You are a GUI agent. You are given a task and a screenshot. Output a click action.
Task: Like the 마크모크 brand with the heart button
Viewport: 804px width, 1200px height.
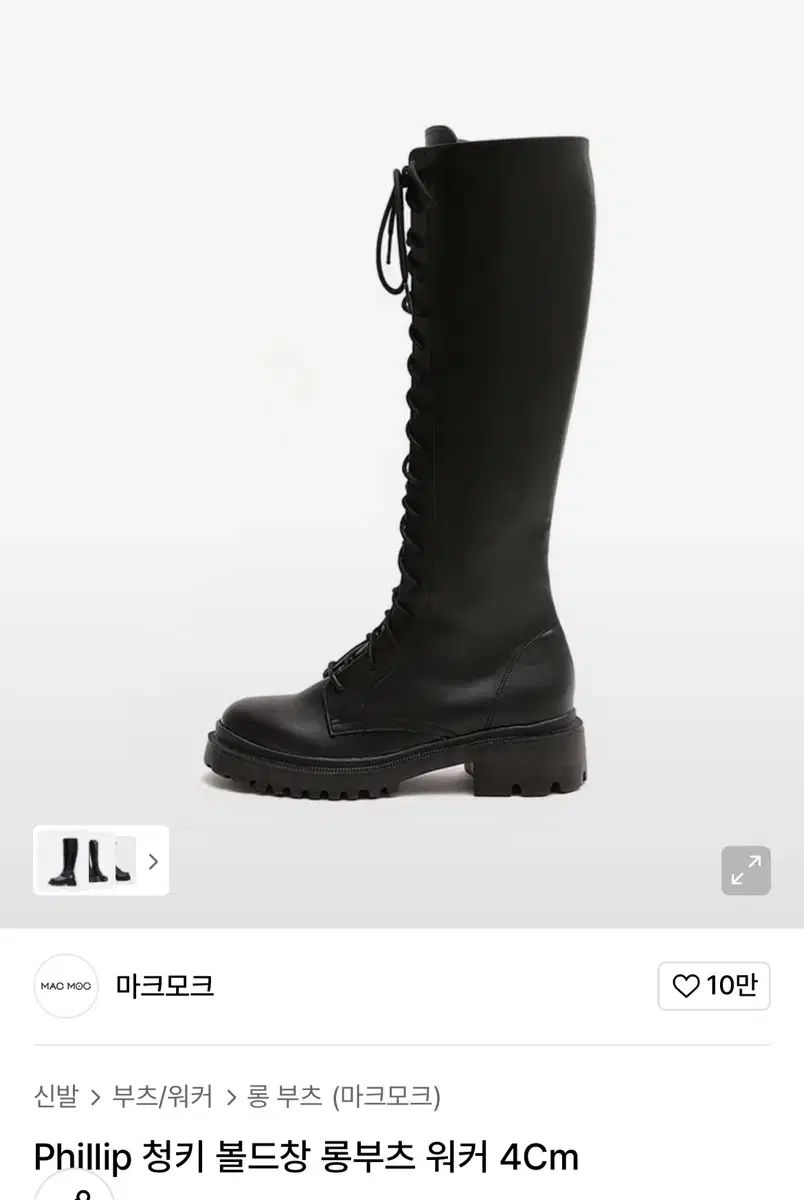pos(714,986)
